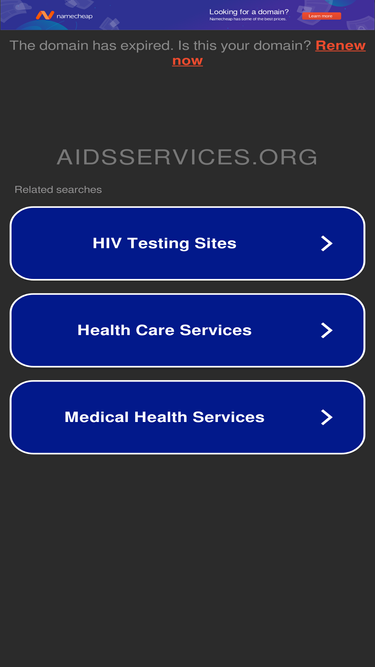Viewport: 375px width, 667px height.
Task: Open HIV Testing Sites related search
Action: (188, 243)
